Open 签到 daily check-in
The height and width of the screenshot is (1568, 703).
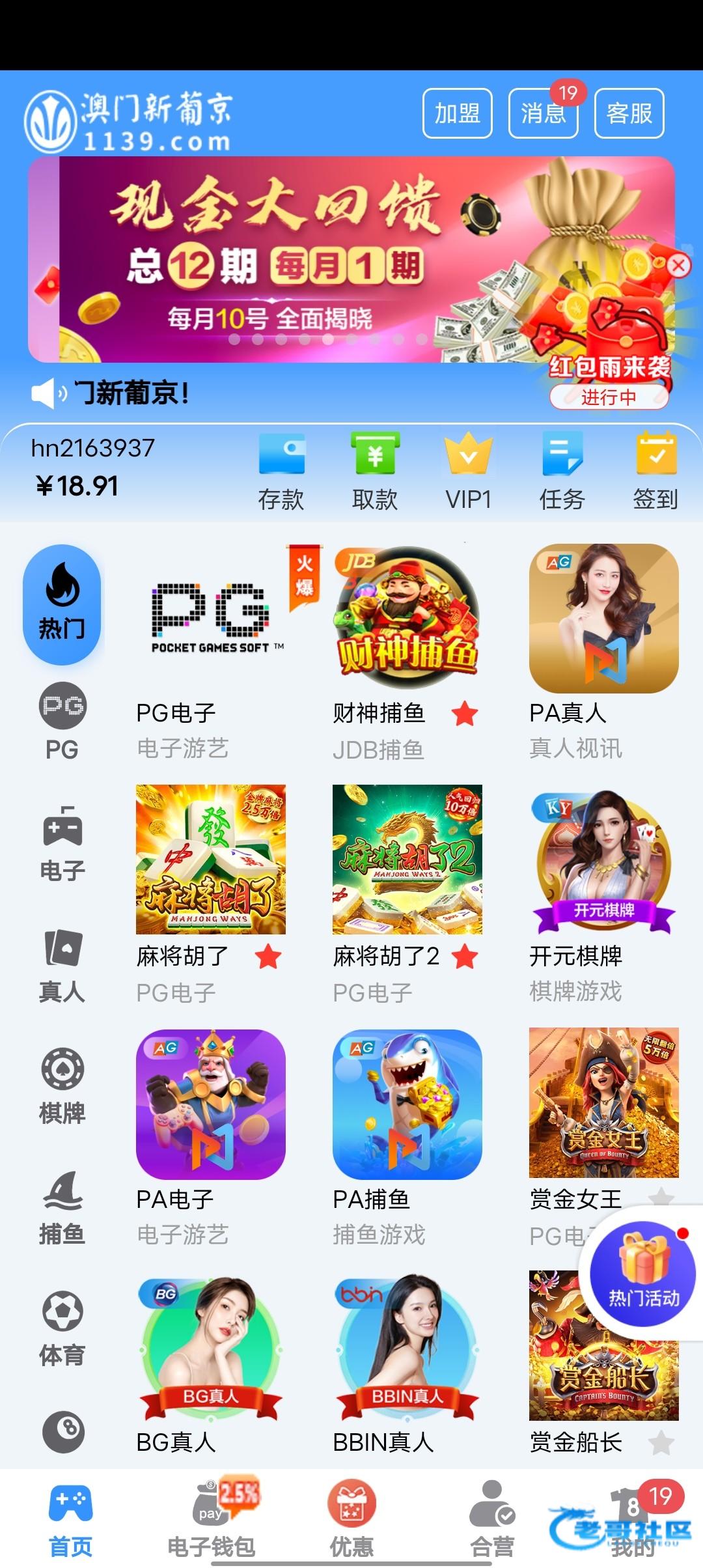tap(655, 471)
